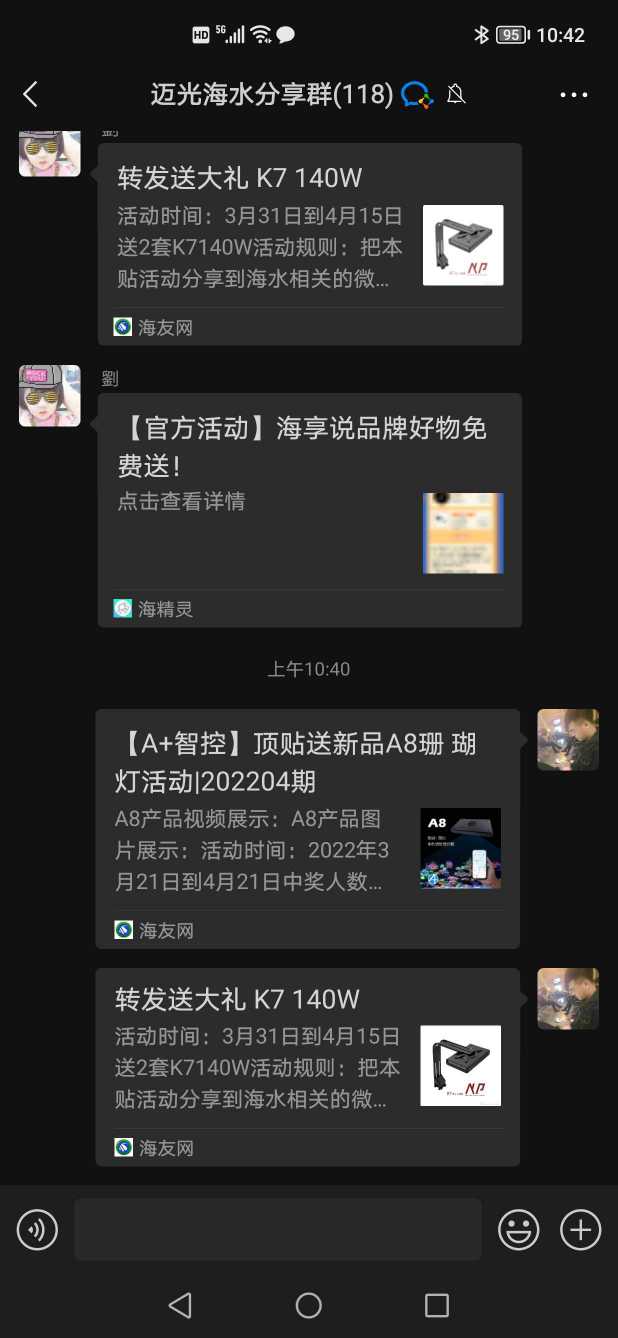Viewport: 618px width, 1338px height.
Task: Switch to voice message input
Action: [x=37, y=1229]
